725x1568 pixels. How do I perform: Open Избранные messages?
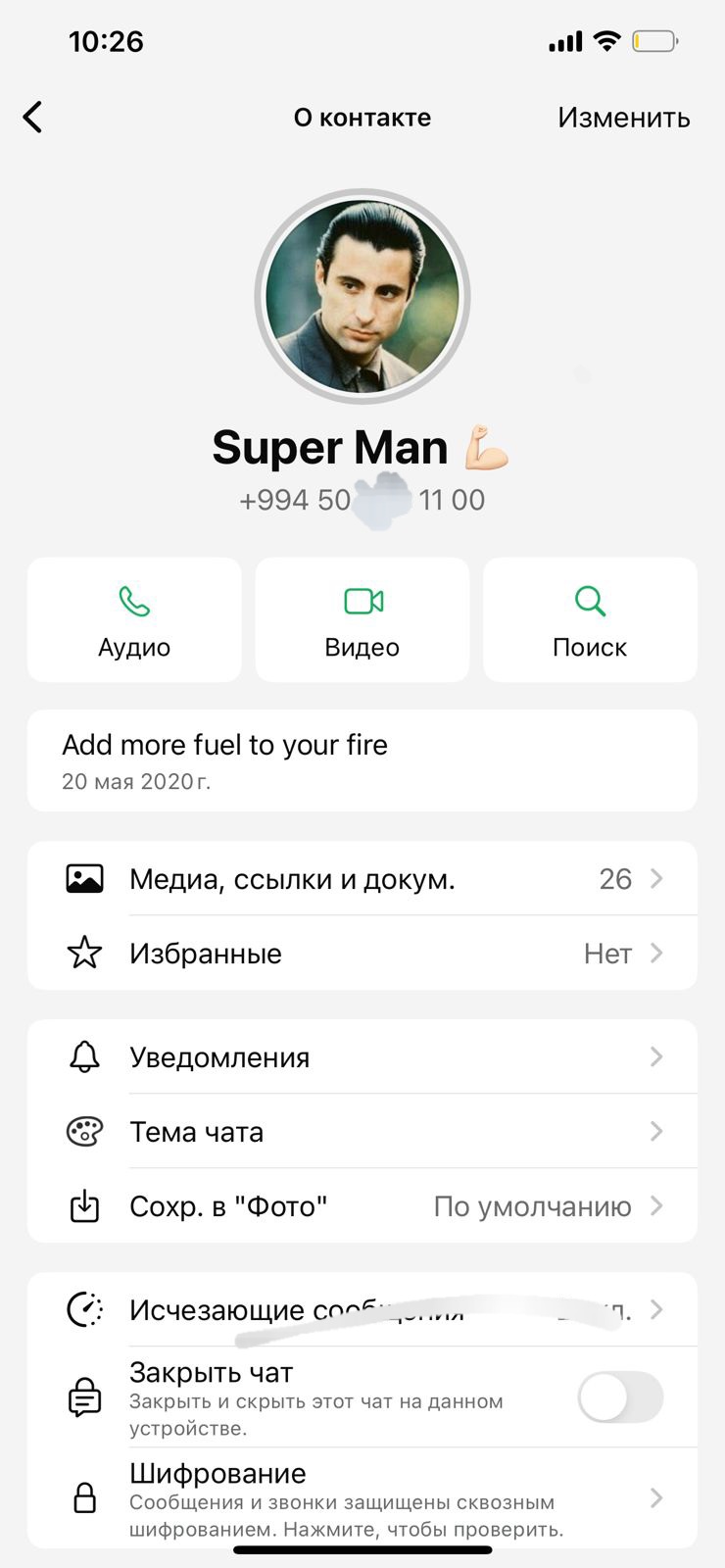pyautogui.click(x=362, y=953)
